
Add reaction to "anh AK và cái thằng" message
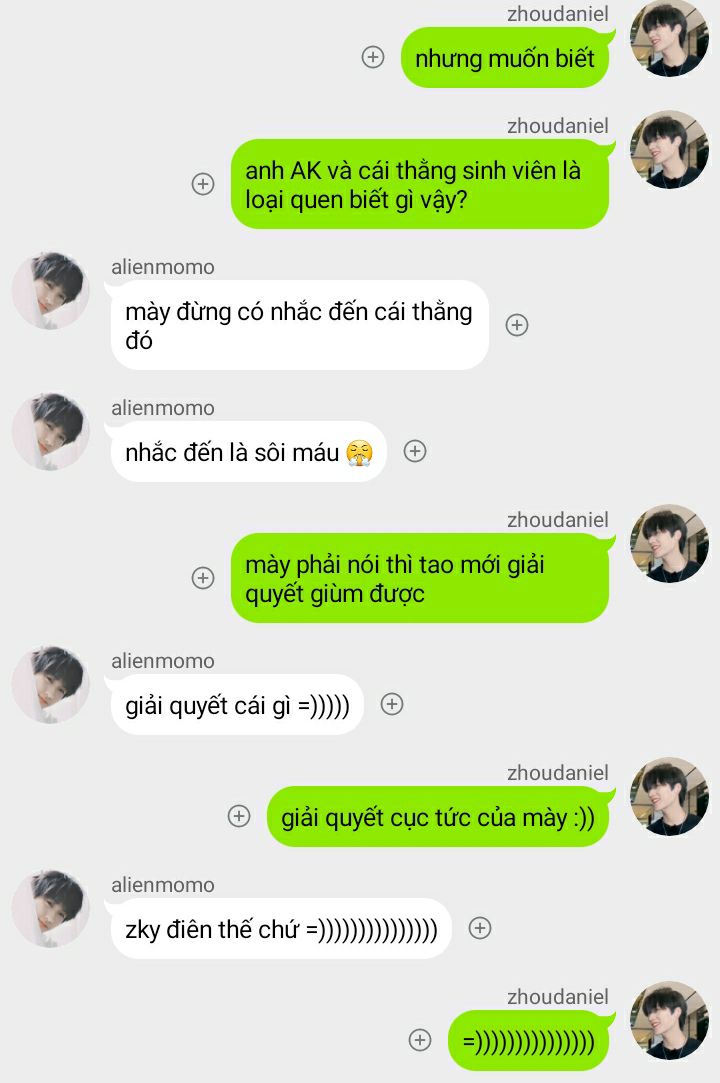tap(203, 184)
